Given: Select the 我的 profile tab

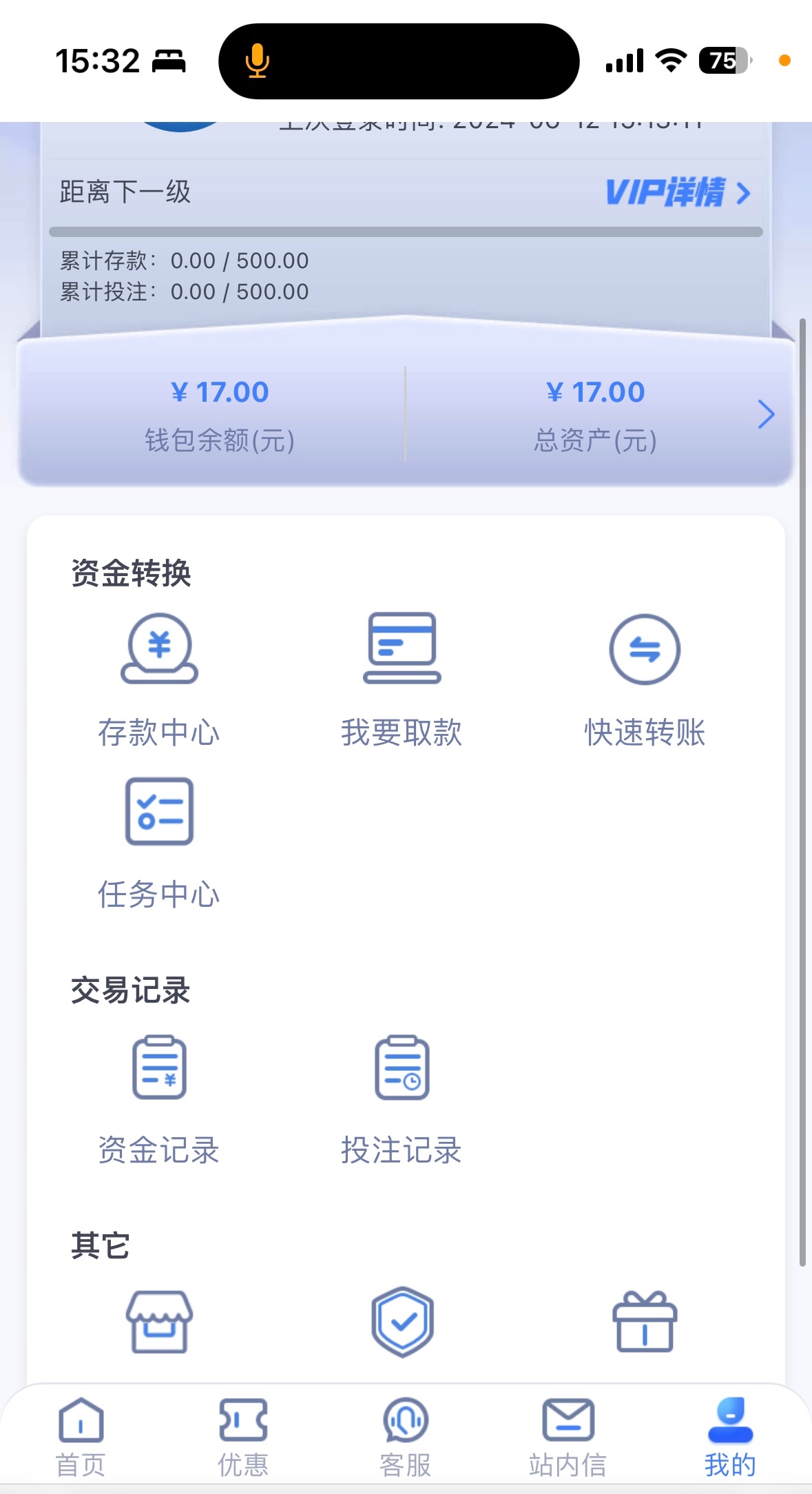Looking at the screenshot, I should point(730,1436).
